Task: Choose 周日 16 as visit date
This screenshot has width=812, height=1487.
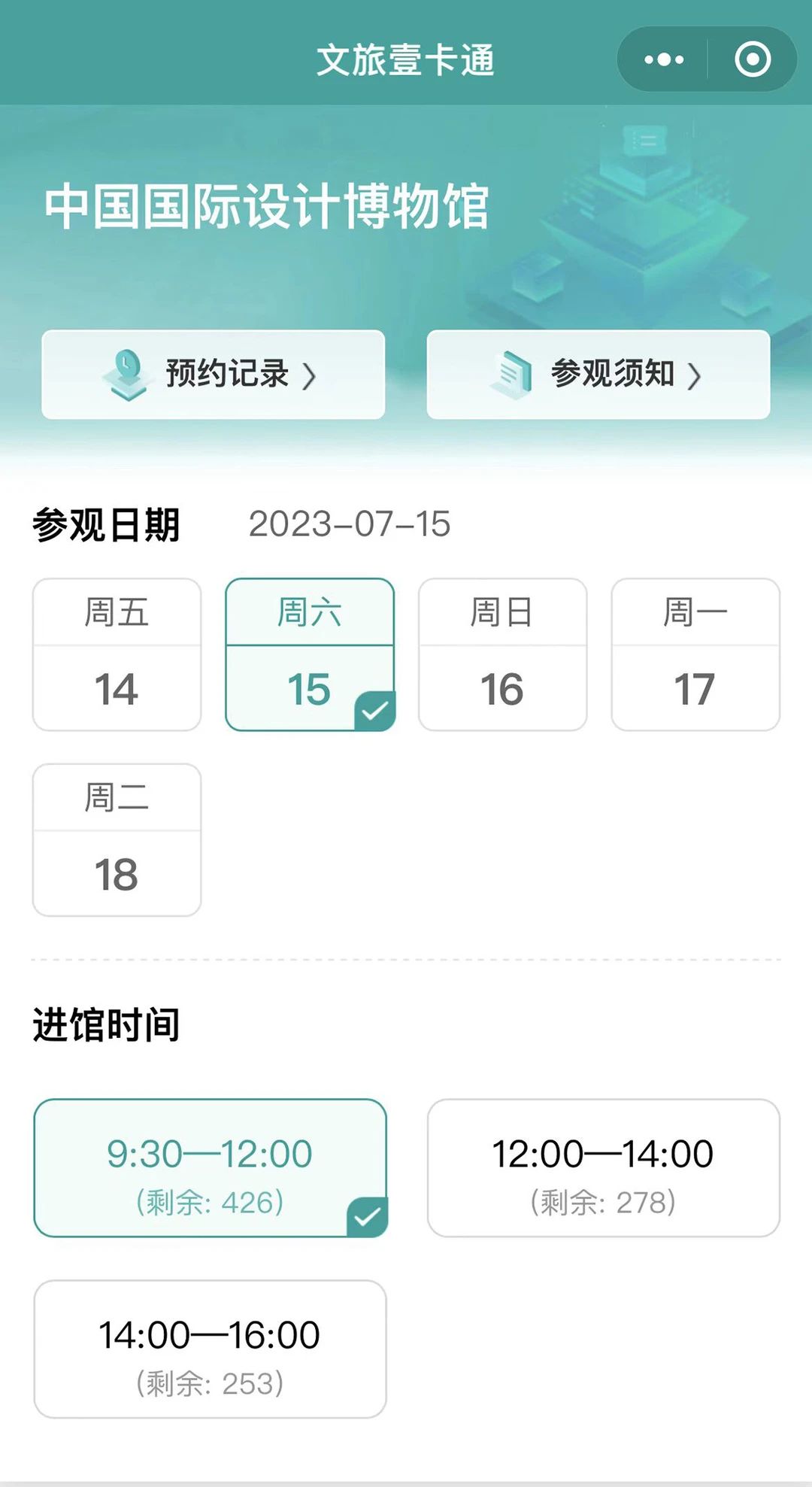Action: click(502, 654)
